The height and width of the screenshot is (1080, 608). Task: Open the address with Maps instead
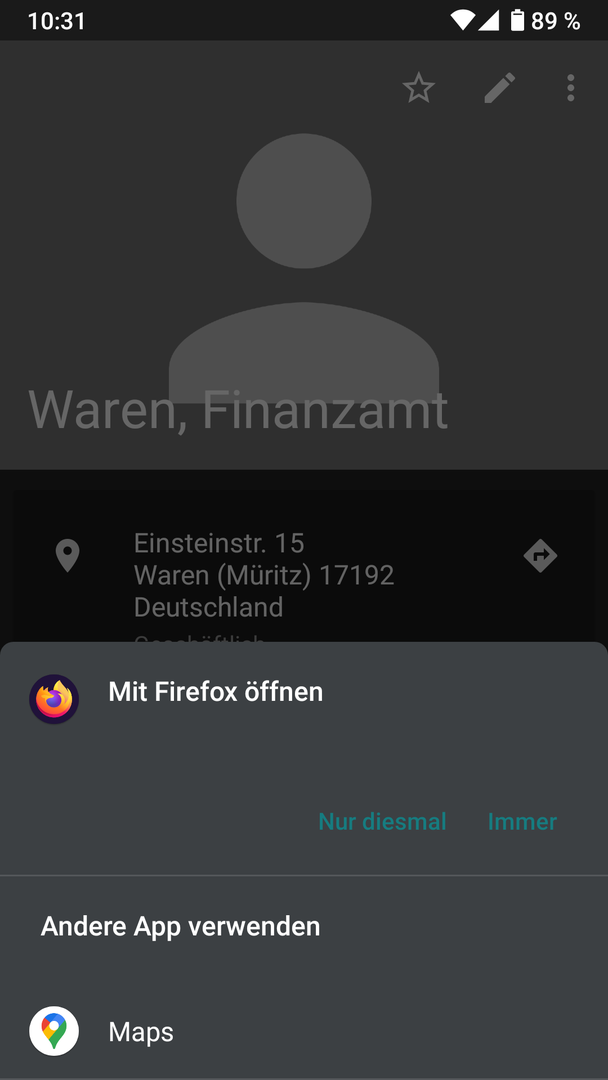click(x=140, y=1032)
